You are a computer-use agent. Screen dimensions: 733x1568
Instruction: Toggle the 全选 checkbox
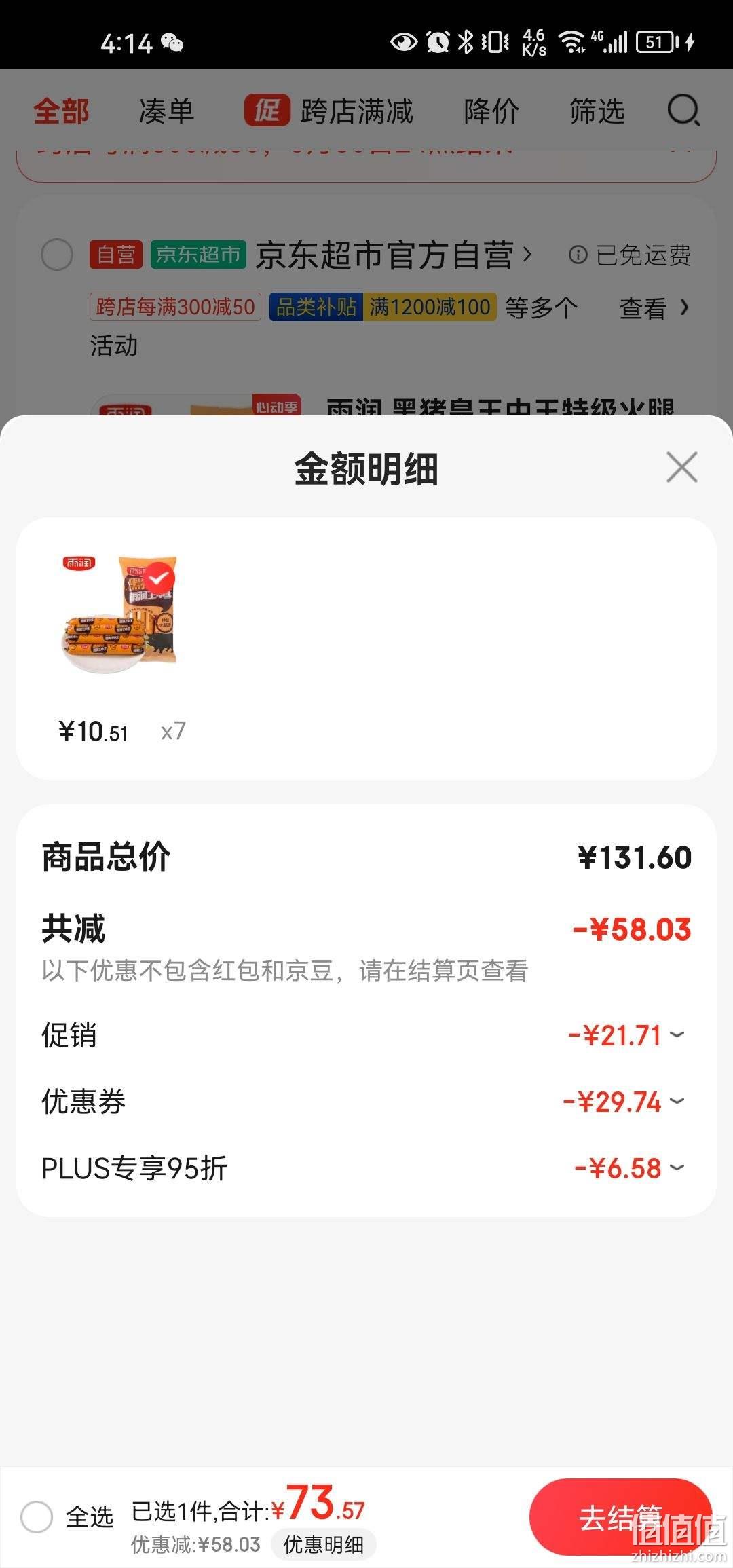coord(37,1516)
